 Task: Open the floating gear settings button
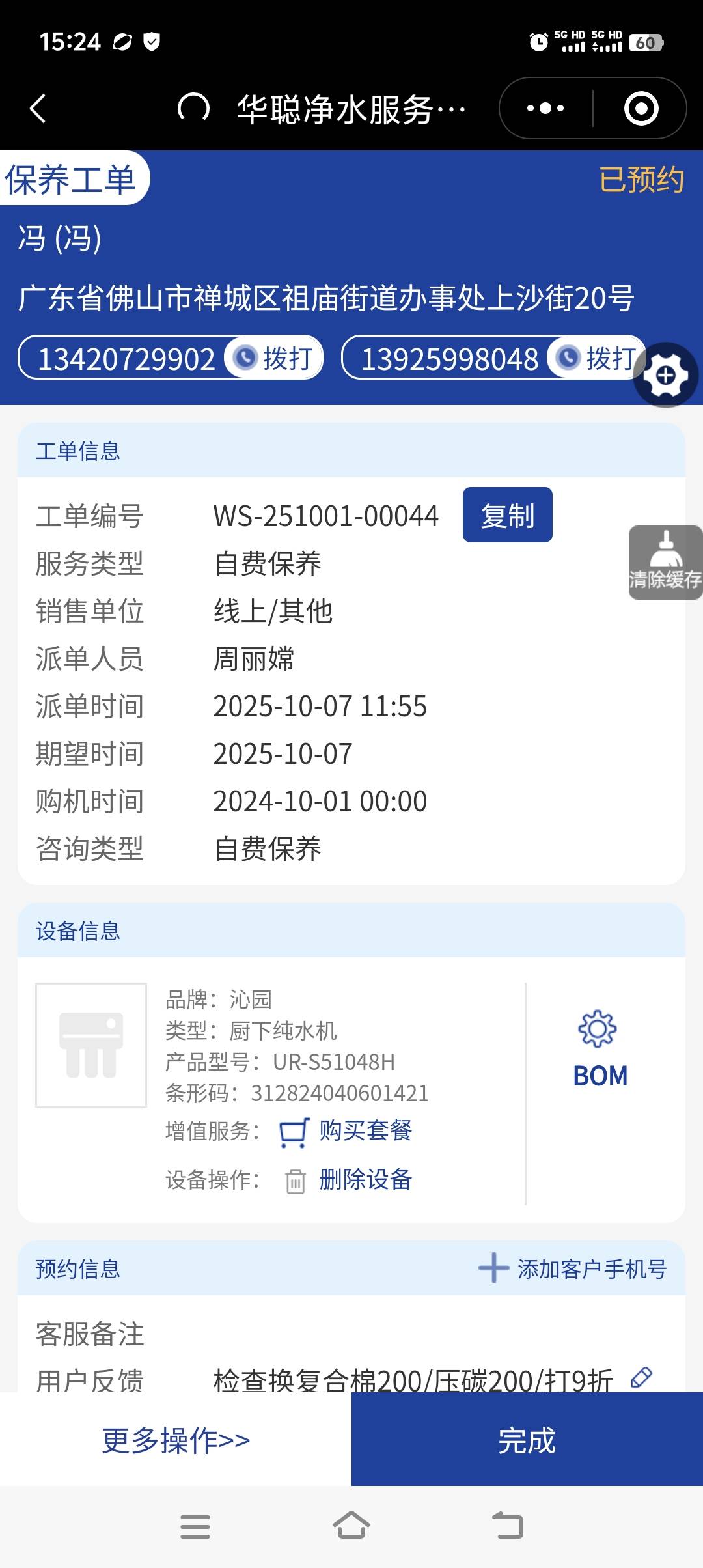coord(665,375)
